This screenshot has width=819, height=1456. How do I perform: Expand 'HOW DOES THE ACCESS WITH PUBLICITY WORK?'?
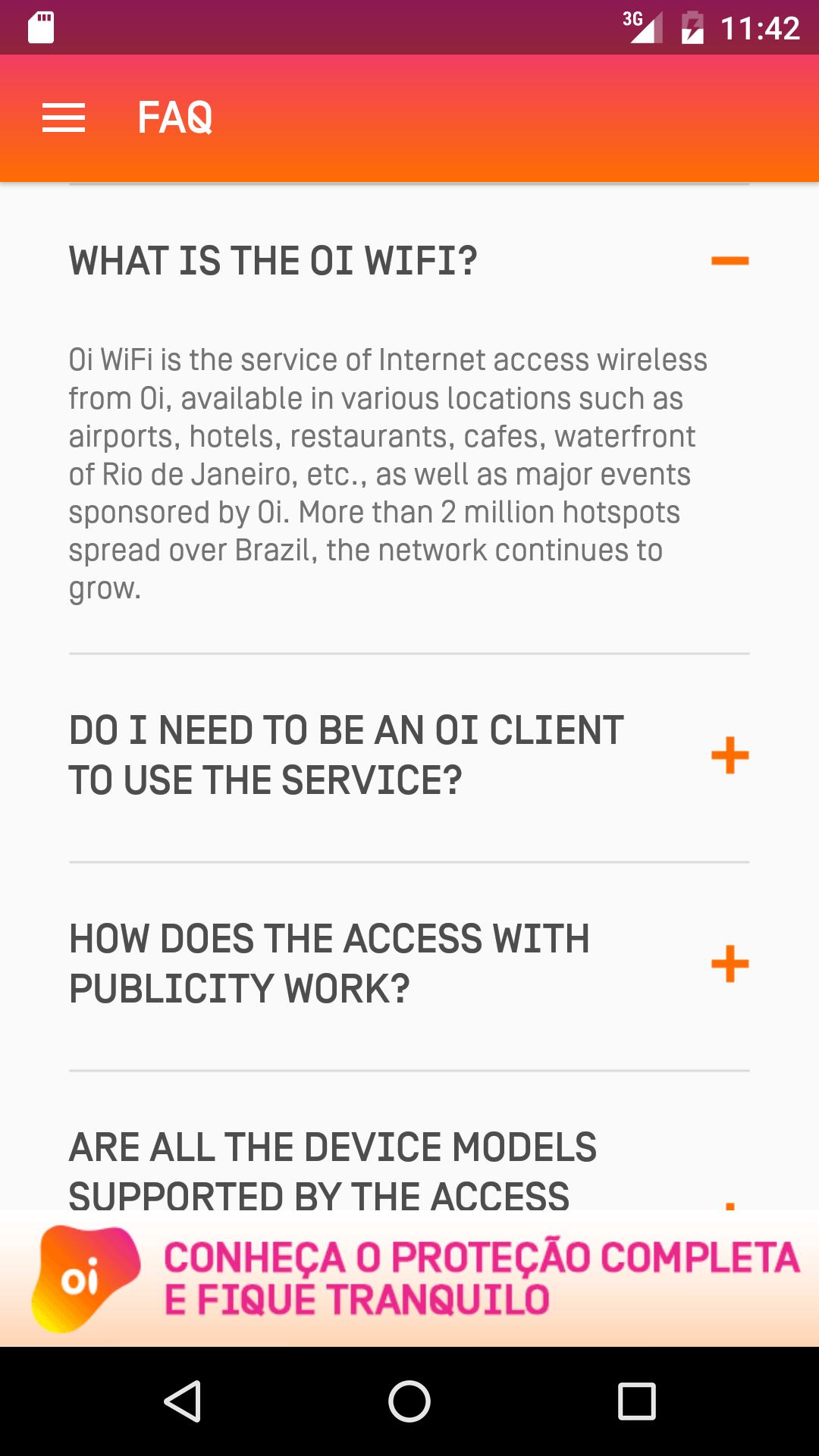pos(730,965)
